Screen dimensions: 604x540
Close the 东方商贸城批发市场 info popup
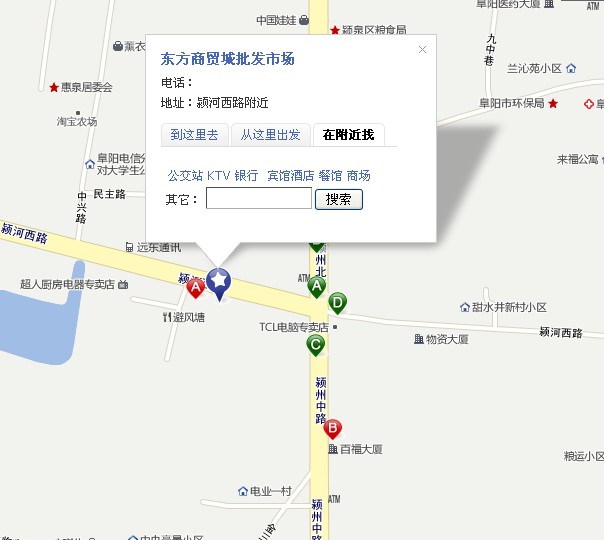422,49
